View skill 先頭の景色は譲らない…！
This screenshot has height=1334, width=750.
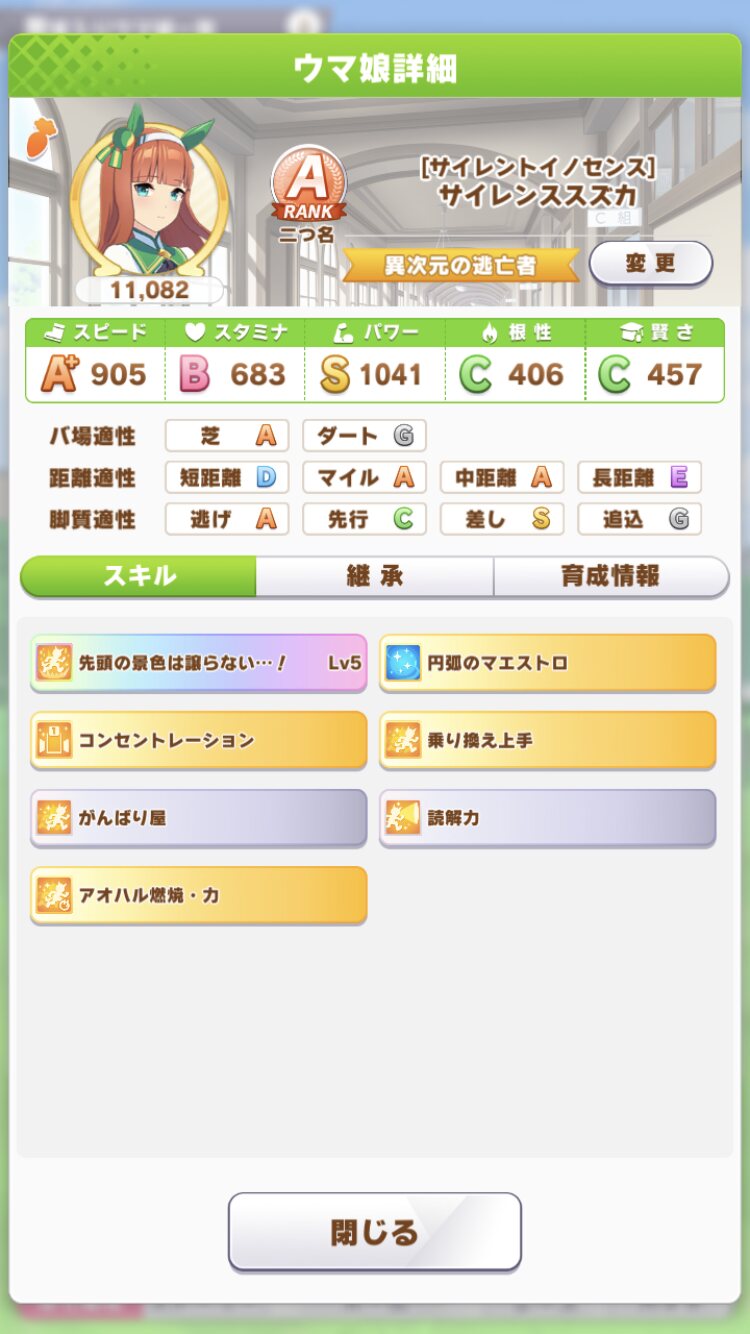pos(199,662)
